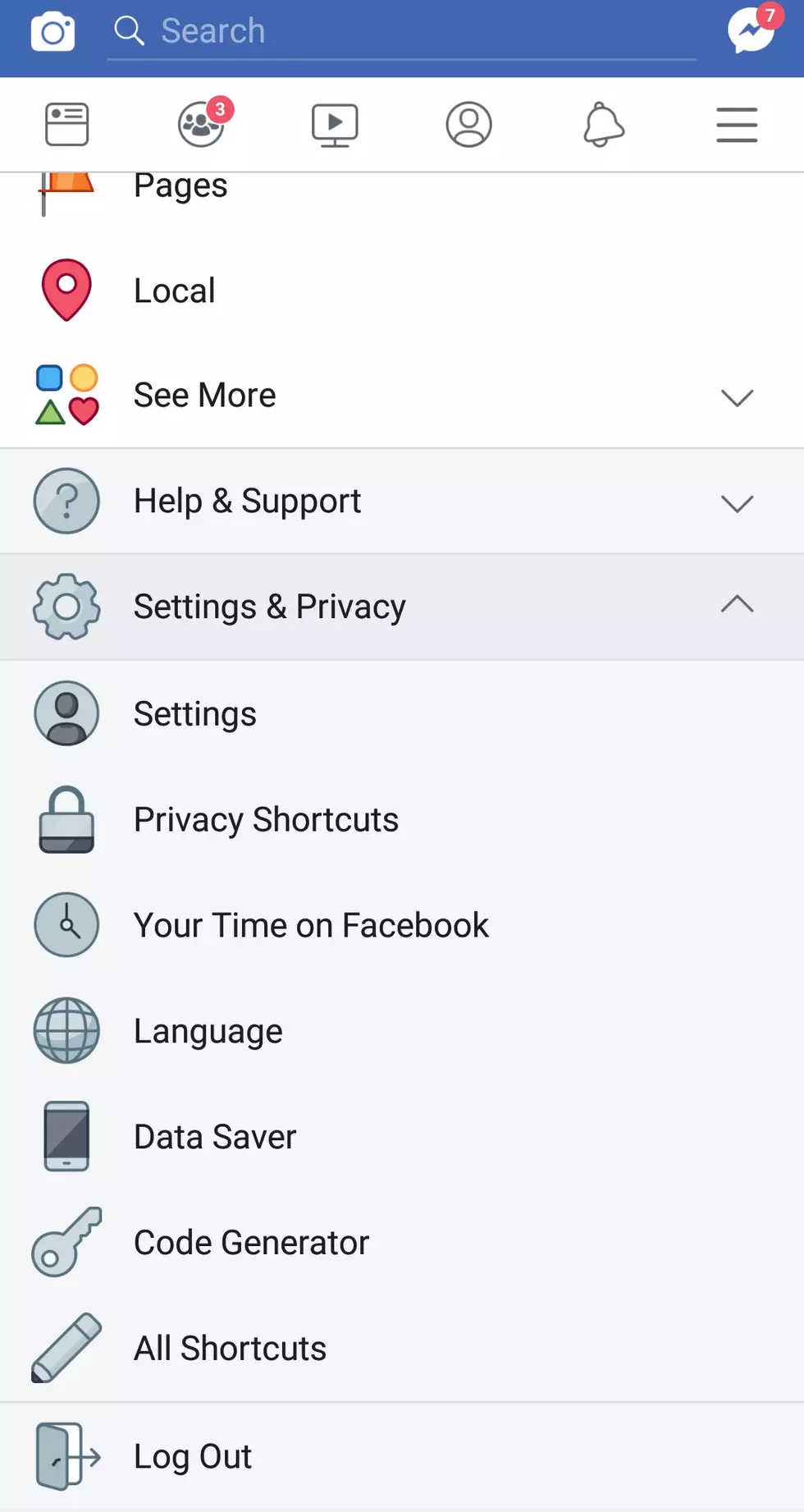Open All Shortcuts

(402, 1349)
